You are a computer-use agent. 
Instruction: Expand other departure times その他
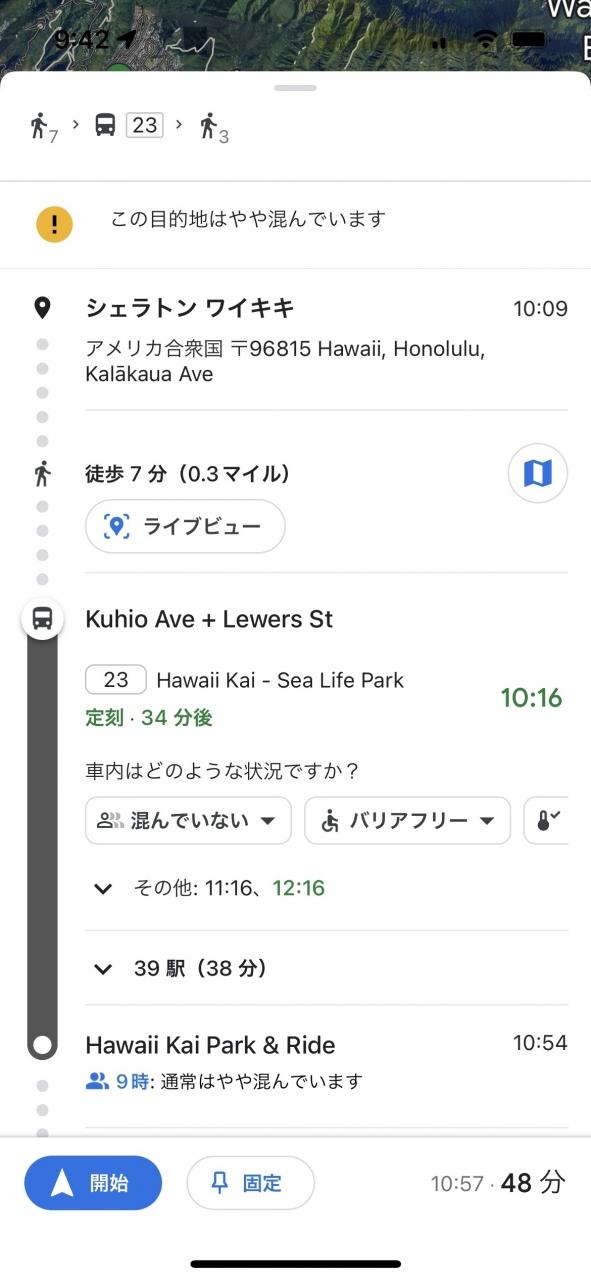(x=210, y=888)
